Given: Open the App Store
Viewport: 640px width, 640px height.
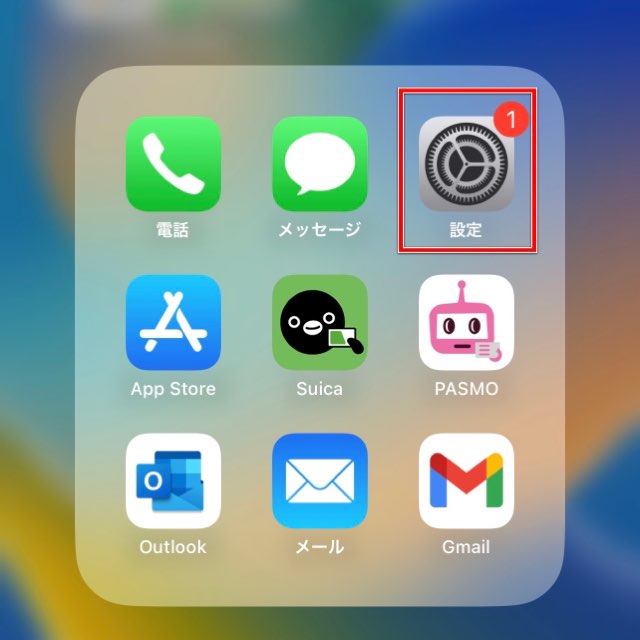Looking at the screenshot, I should pos(173,322).
